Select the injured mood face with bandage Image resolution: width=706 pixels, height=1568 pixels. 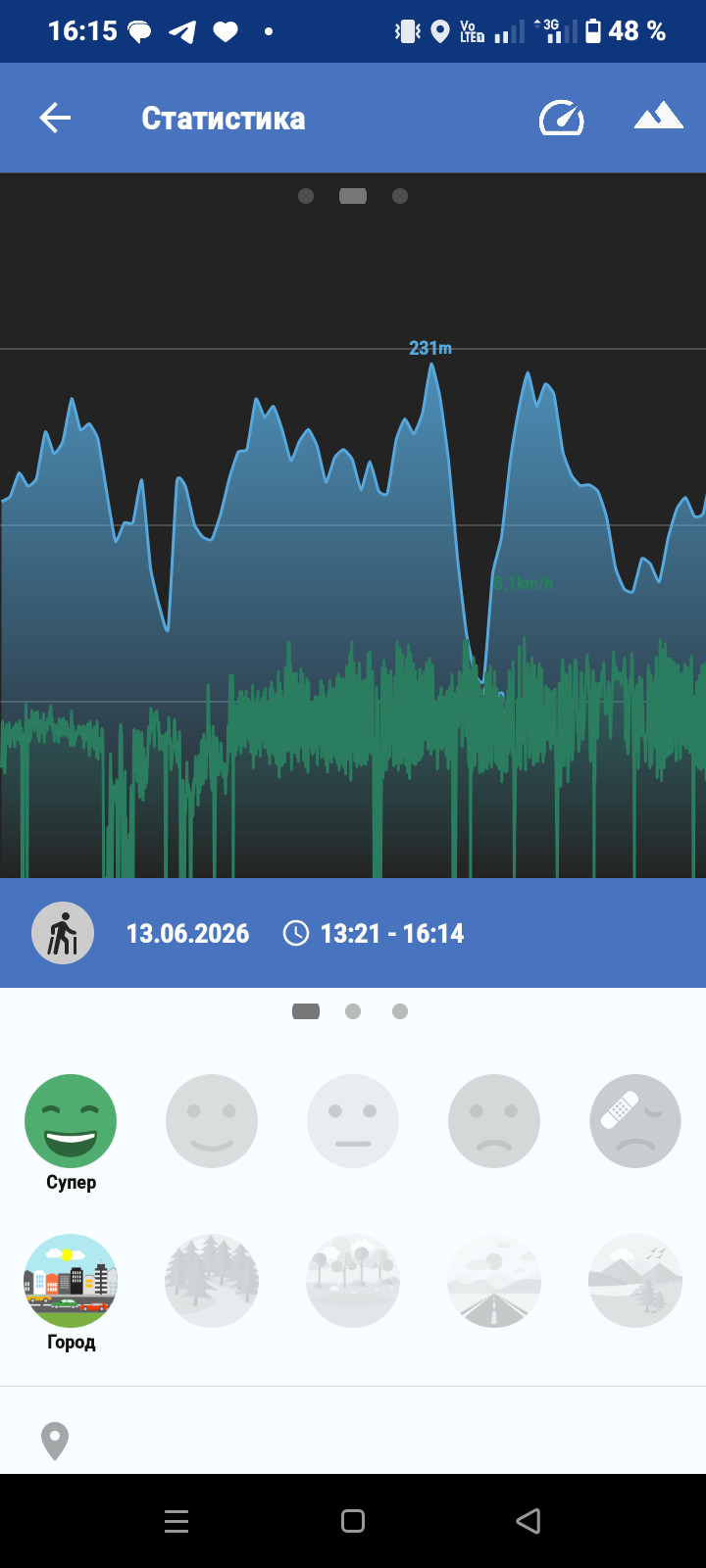(635, 1121)
